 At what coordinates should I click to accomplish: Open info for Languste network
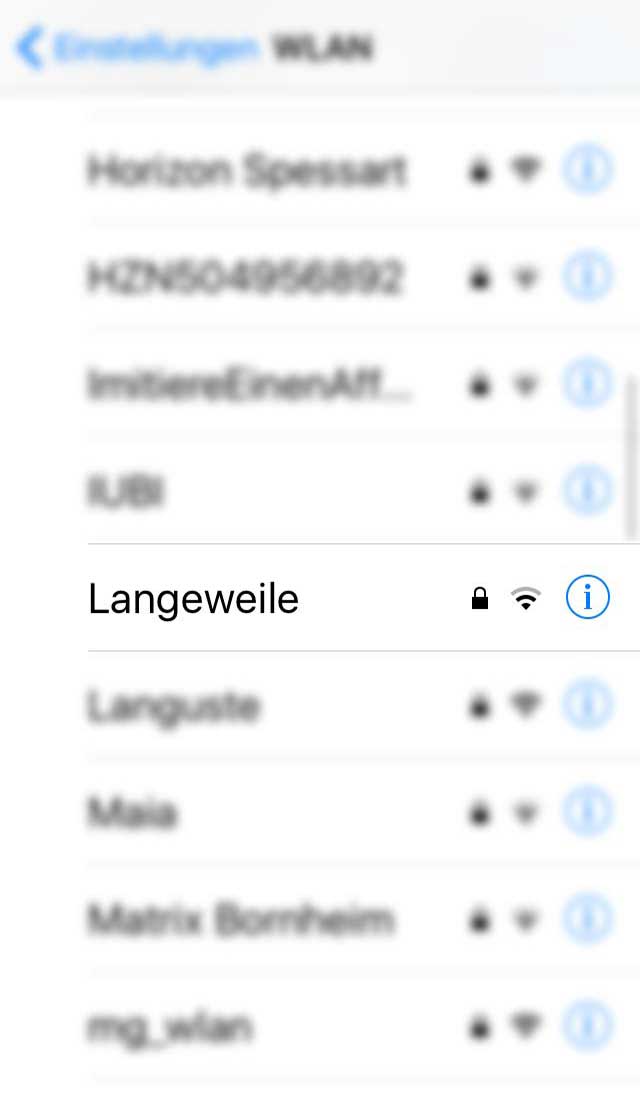(587, 707)
